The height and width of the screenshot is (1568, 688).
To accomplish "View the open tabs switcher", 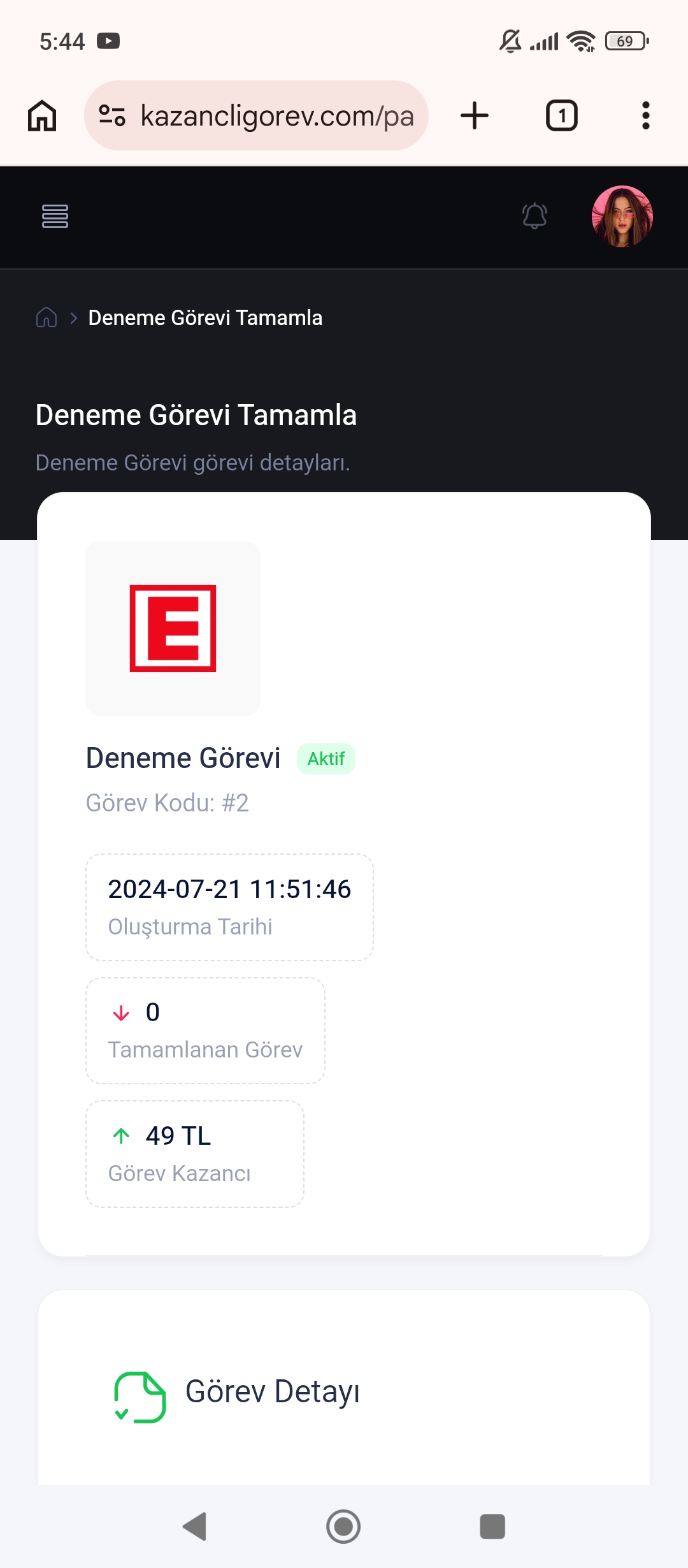I will tap(561, 116).
